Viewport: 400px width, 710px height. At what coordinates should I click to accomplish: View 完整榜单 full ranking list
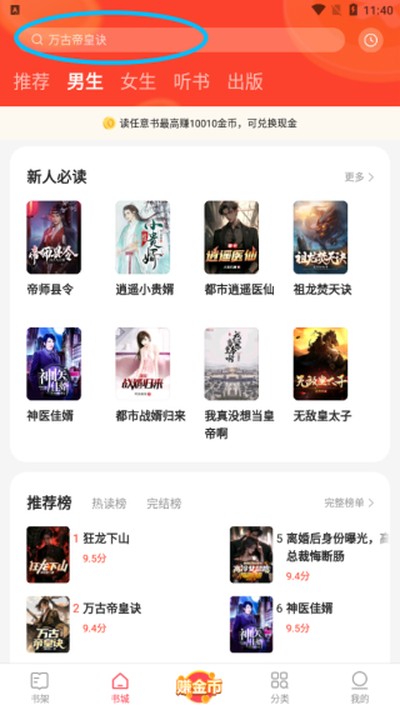349,503
